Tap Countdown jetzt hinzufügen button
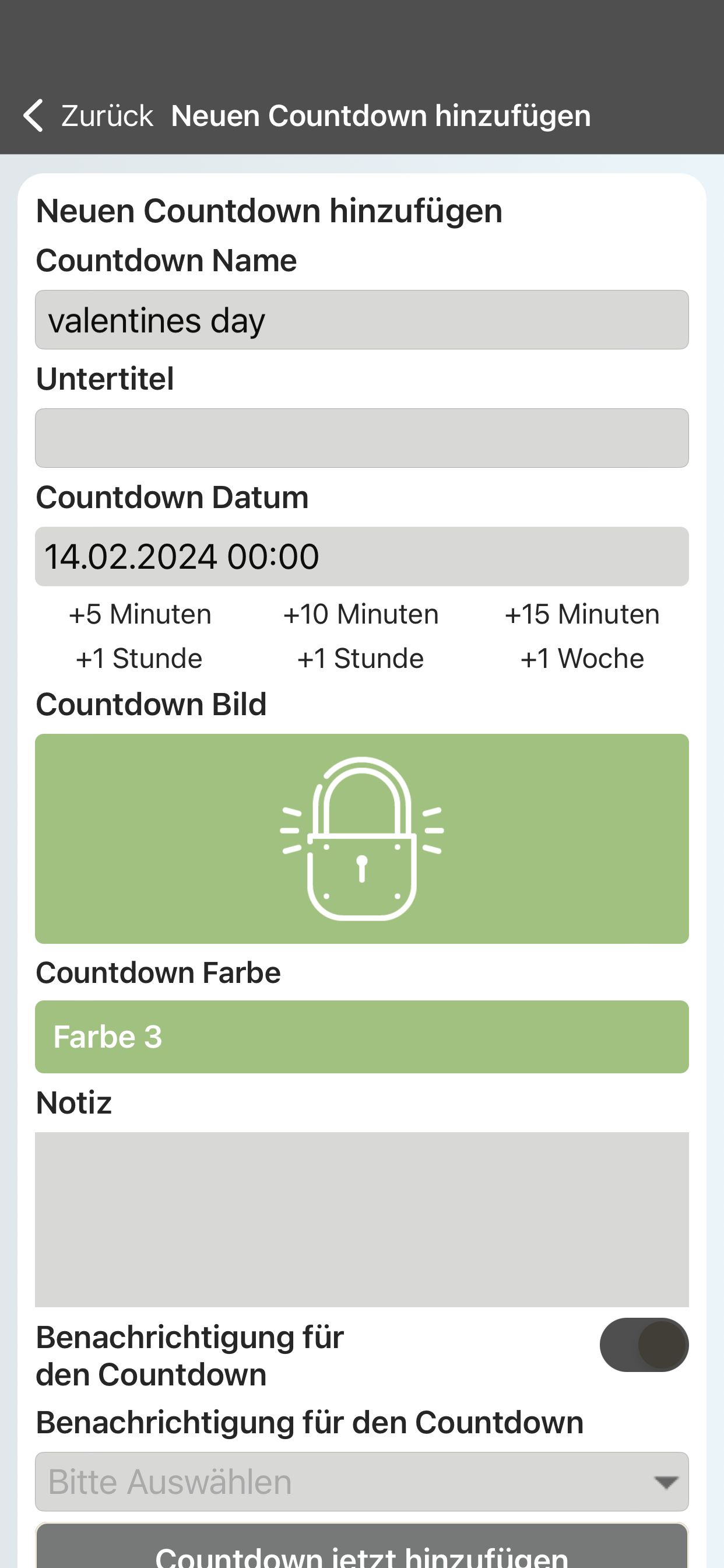This screenshot has width=724, height=1568. (x=362, y=1546)
